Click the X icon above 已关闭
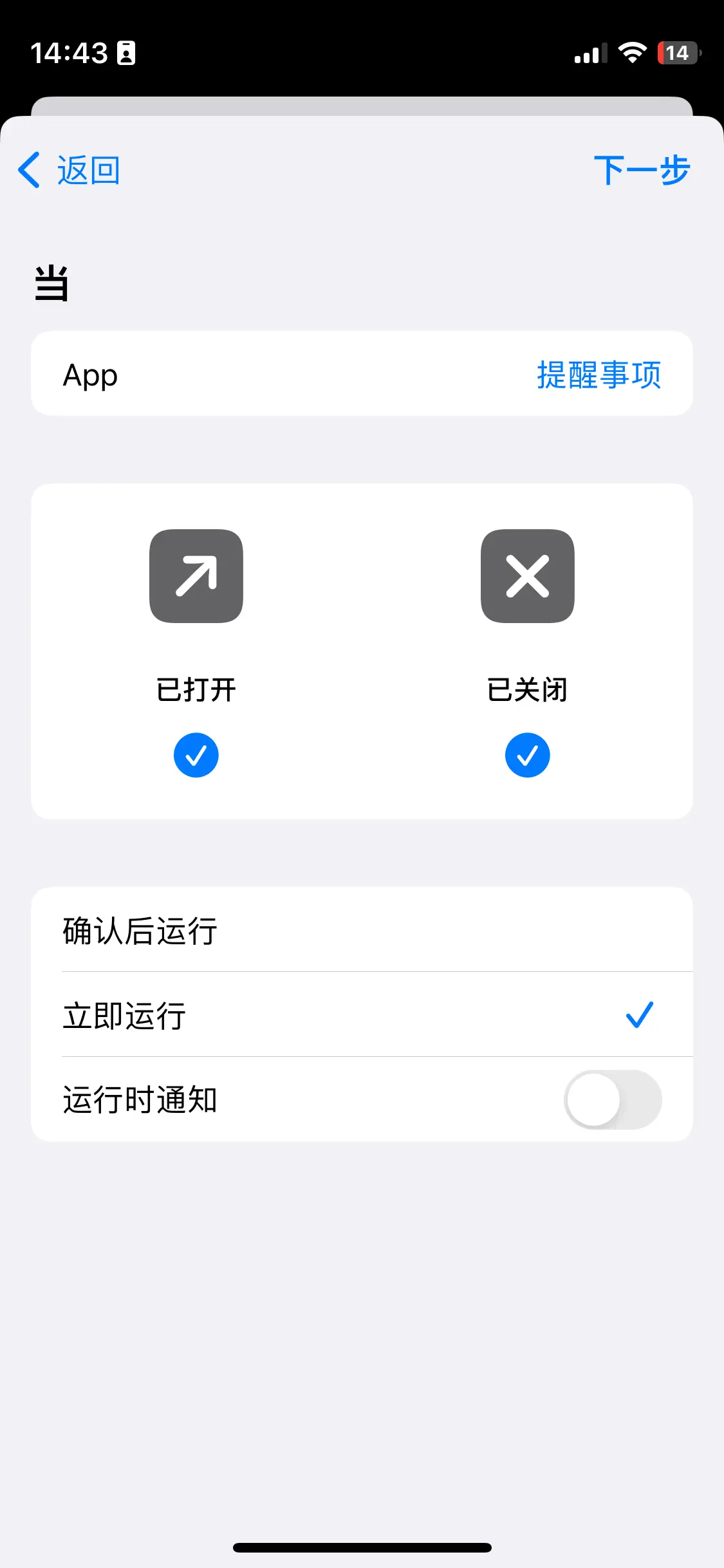 (x=528, y=577)
